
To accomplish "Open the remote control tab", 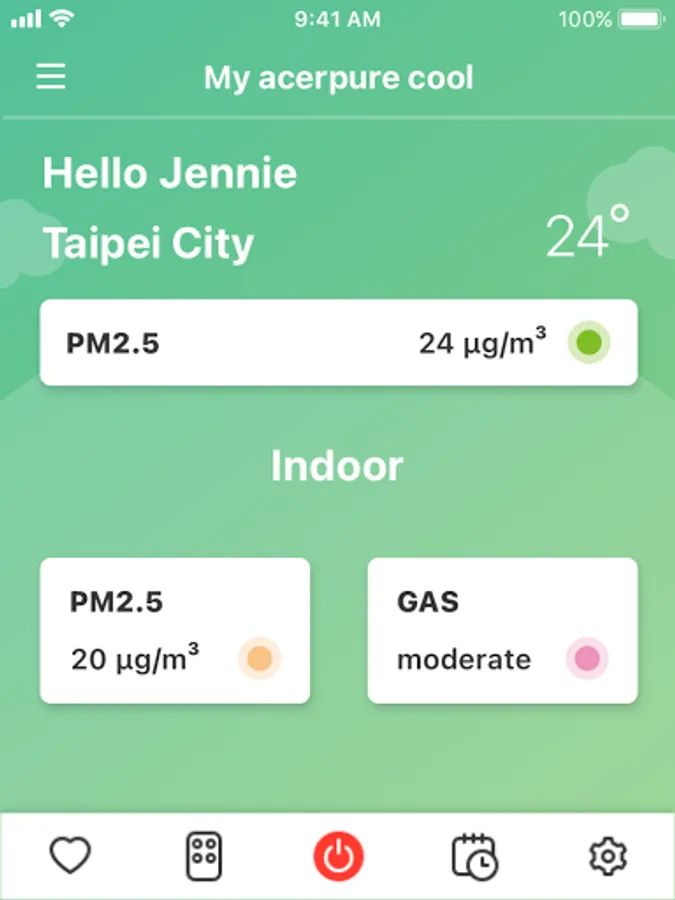I will pyautogui.click(x=204, y=856).
